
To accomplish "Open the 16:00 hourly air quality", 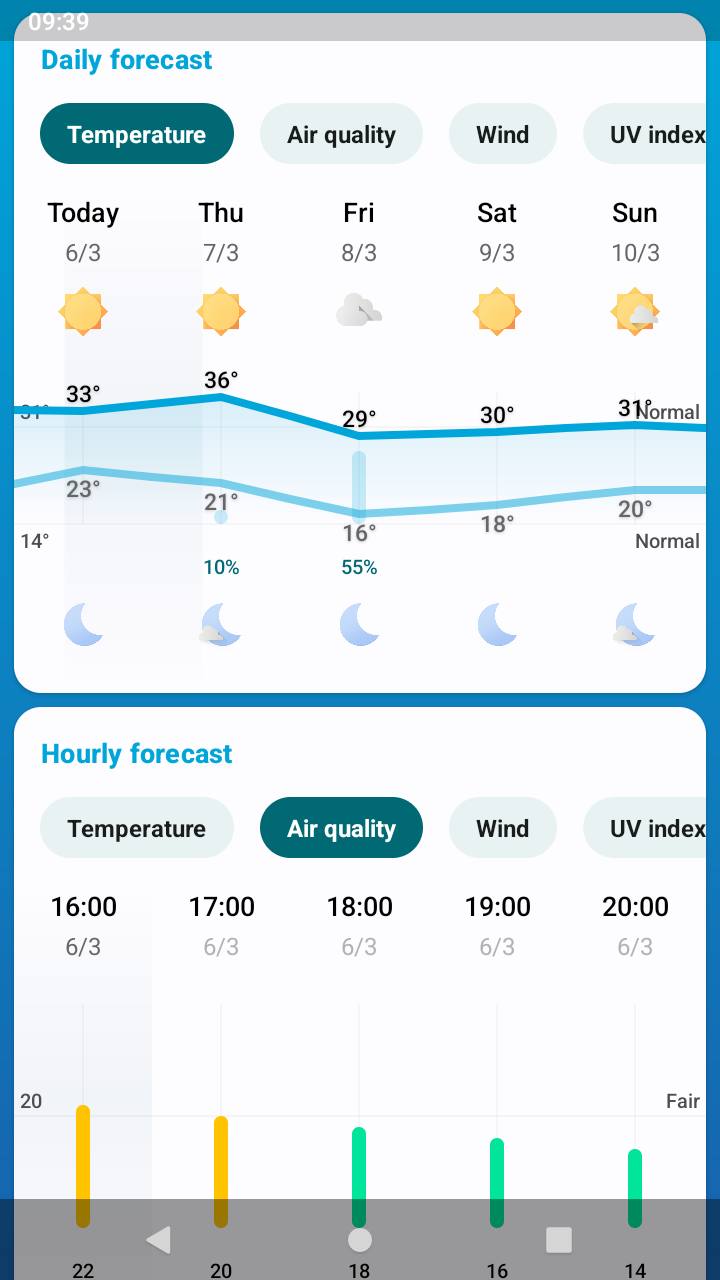I will coord(83,1050).
